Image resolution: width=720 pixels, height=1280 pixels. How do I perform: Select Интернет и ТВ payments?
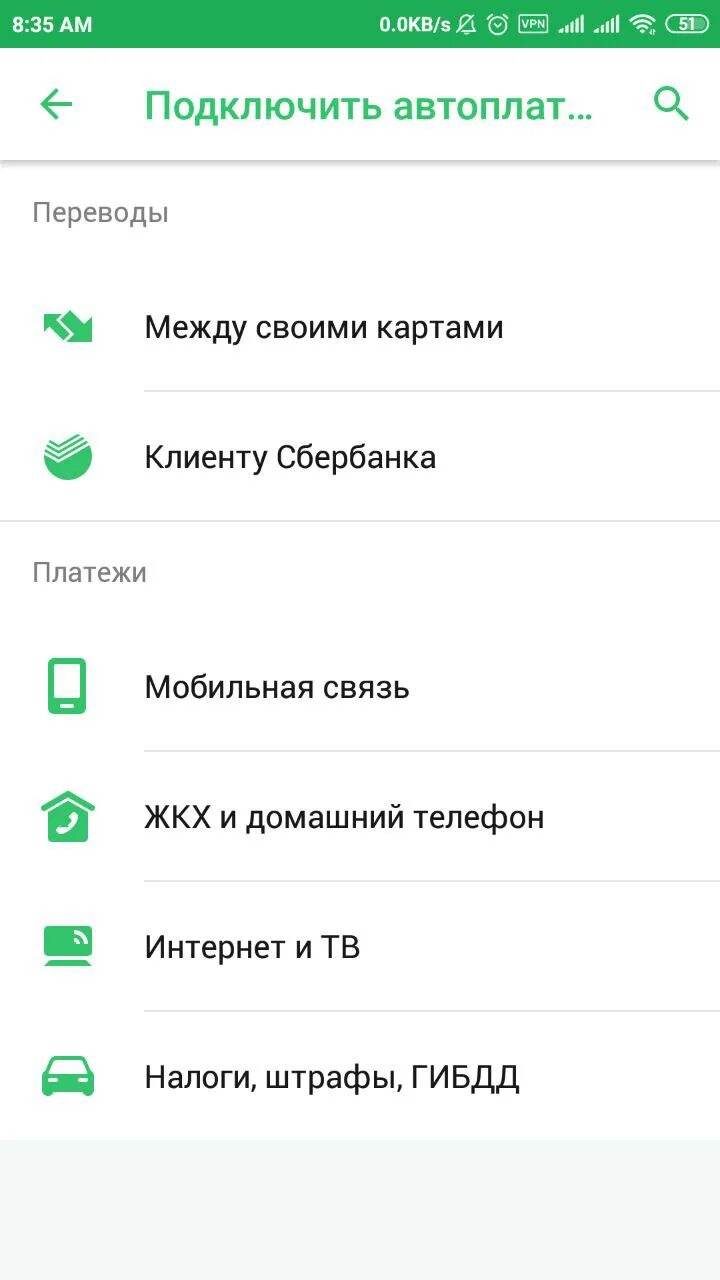pos(360,947)
